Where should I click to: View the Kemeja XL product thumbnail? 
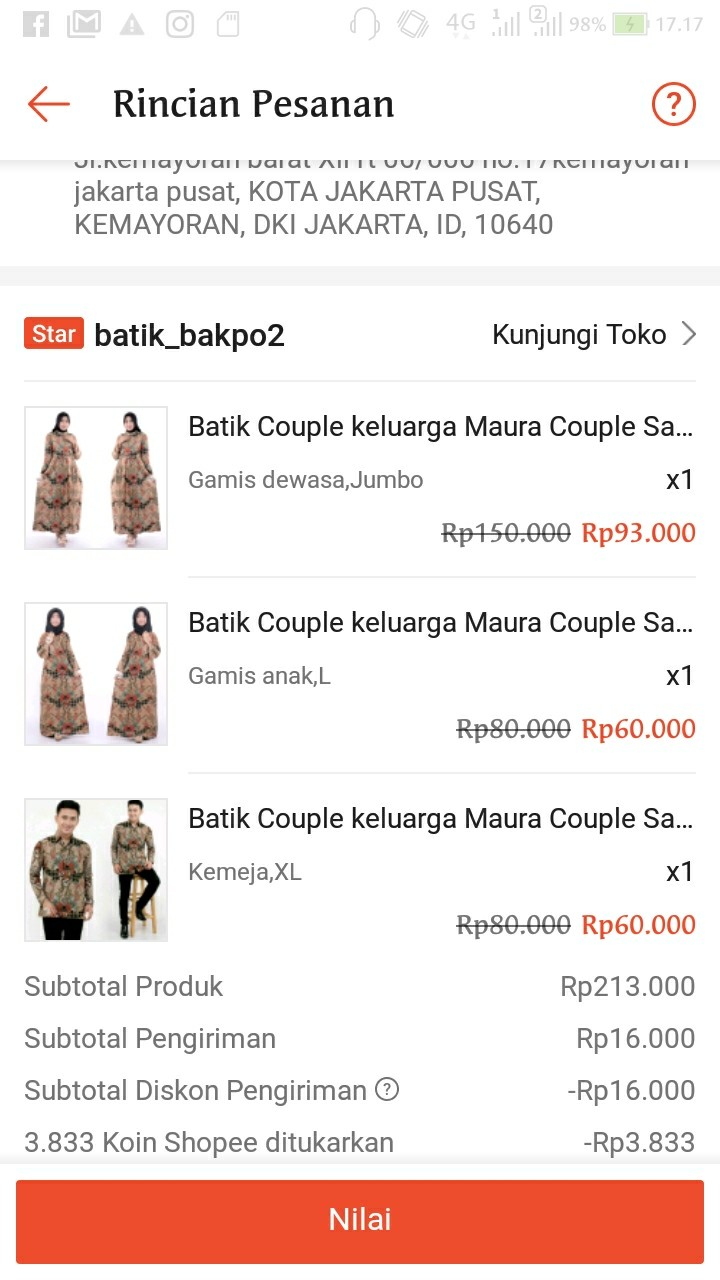click(x=95, y=869)
